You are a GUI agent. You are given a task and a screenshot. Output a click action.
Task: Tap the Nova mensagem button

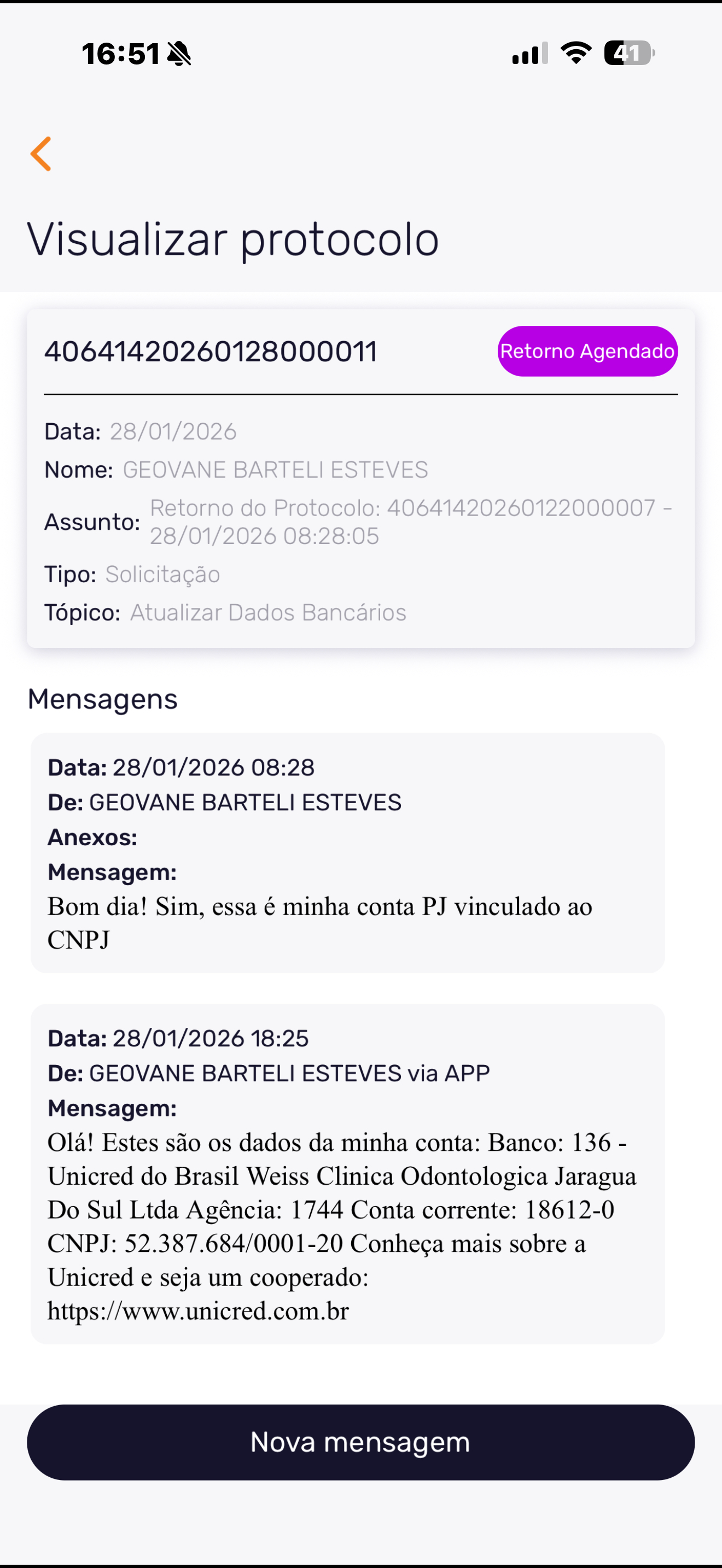360,1442
